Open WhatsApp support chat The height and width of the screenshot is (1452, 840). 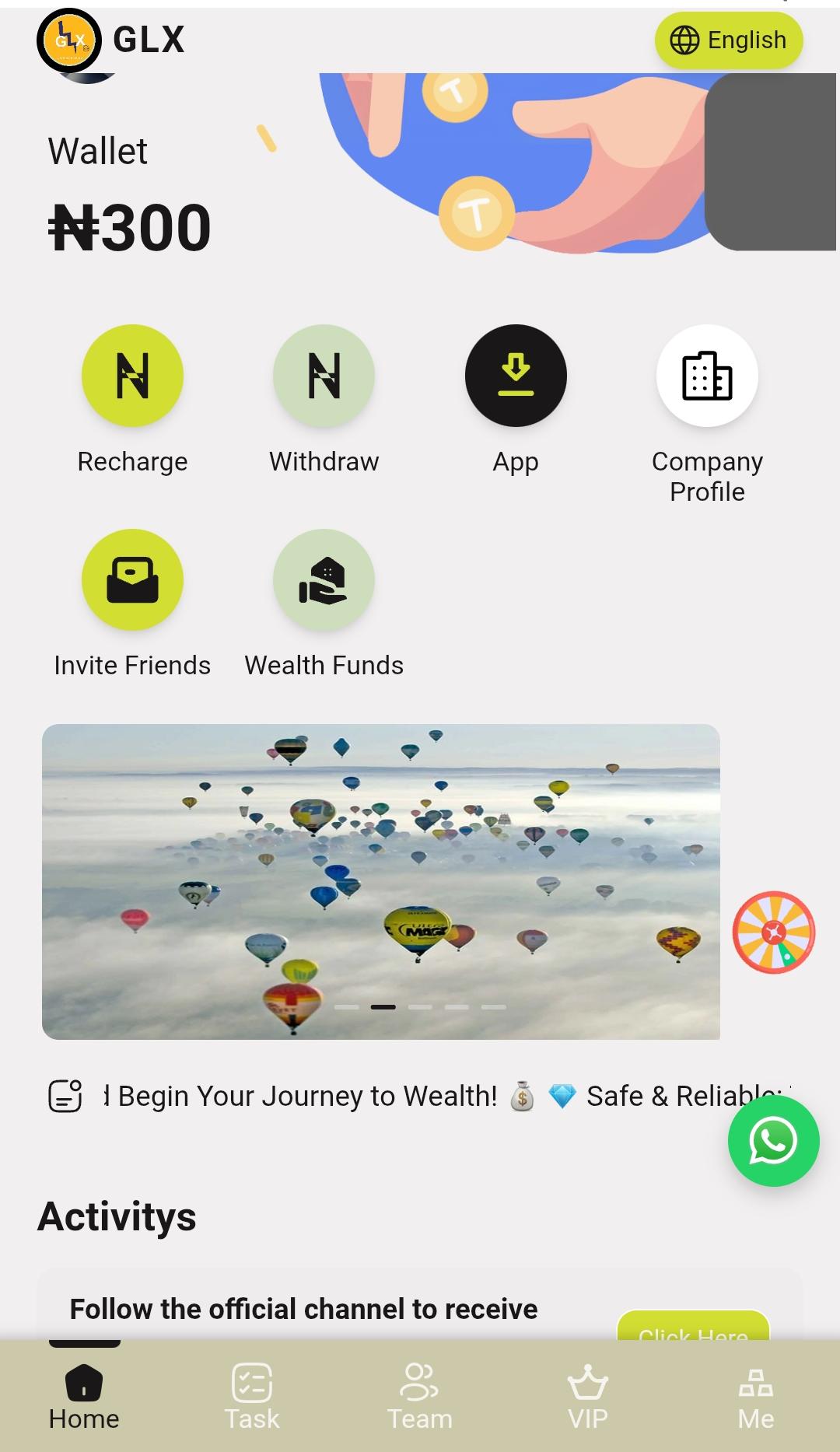(773, 1141)
